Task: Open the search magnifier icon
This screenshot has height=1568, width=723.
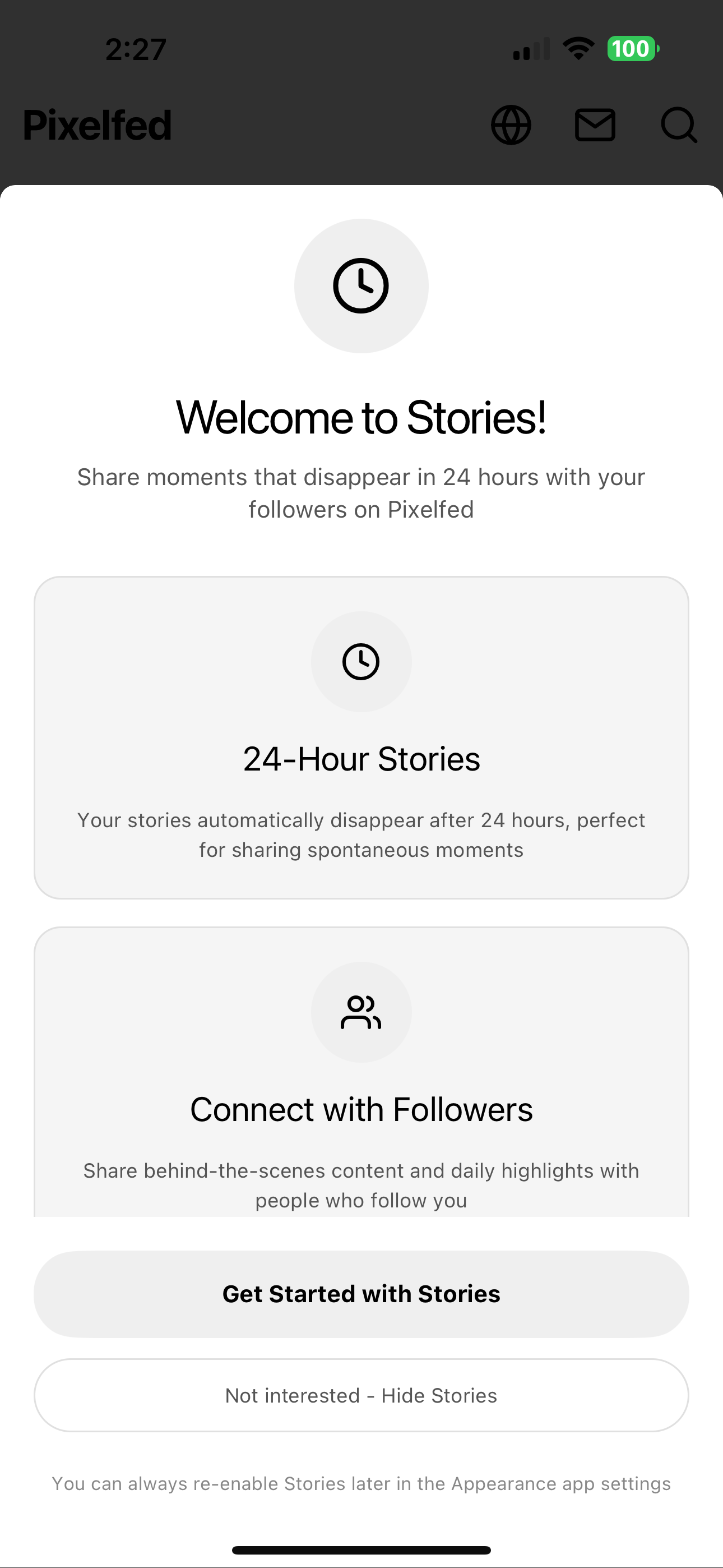Action: (x=679, y=126)
